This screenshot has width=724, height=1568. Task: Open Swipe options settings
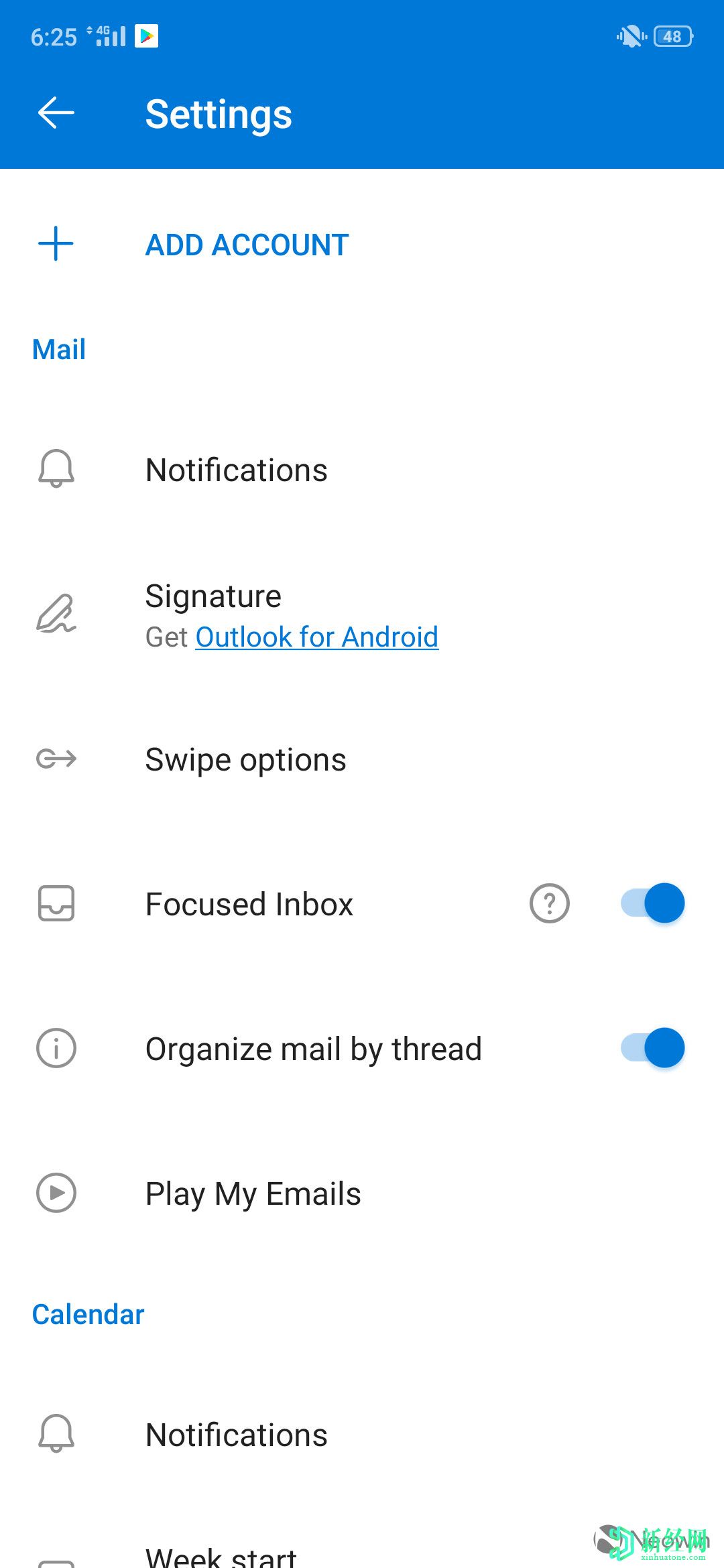click(246, 759)
